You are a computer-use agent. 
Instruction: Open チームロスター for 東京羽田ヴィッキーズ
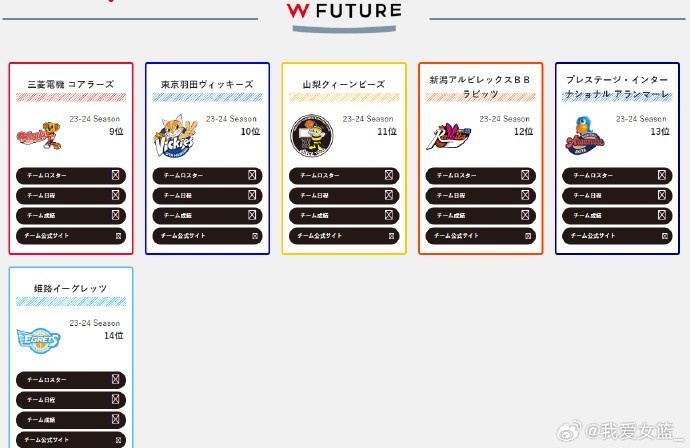coord(207,175)
